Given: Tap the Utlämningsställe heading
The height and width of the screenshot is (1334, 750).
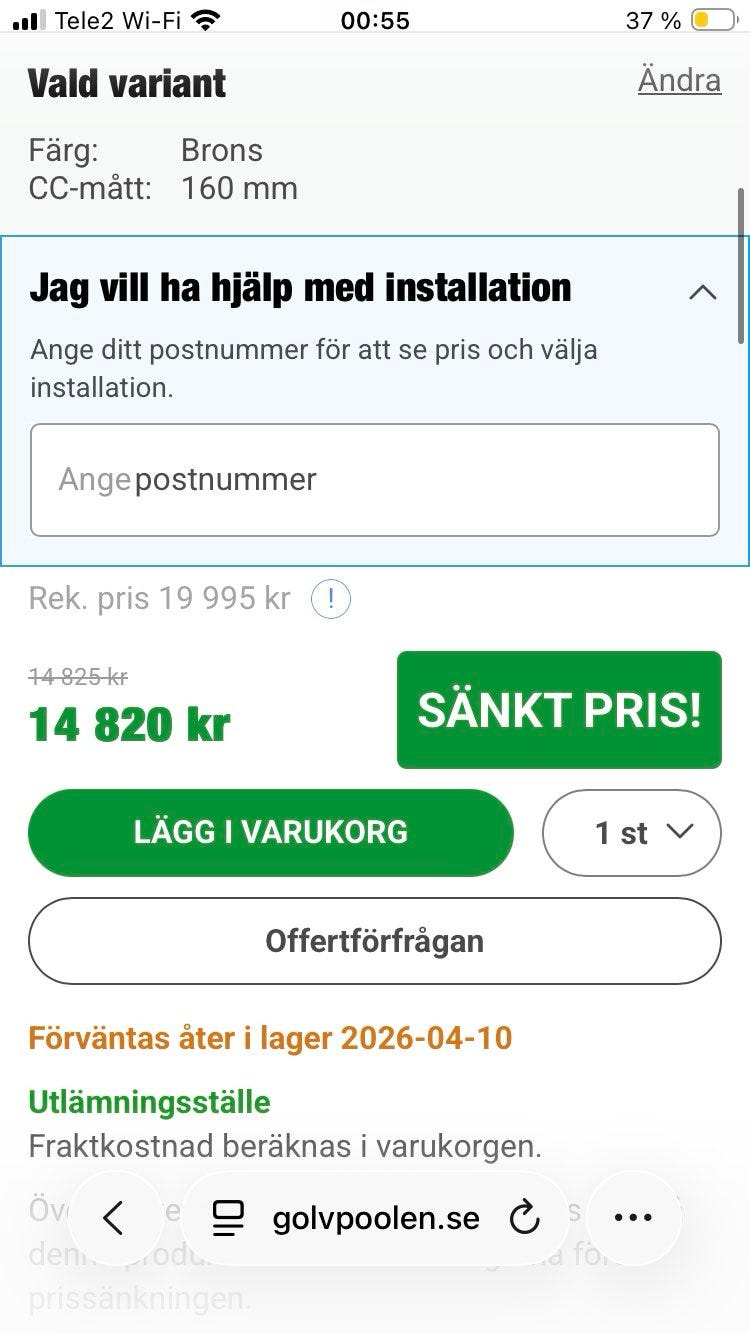Looking at the screenshot, I should point(148,1102).
